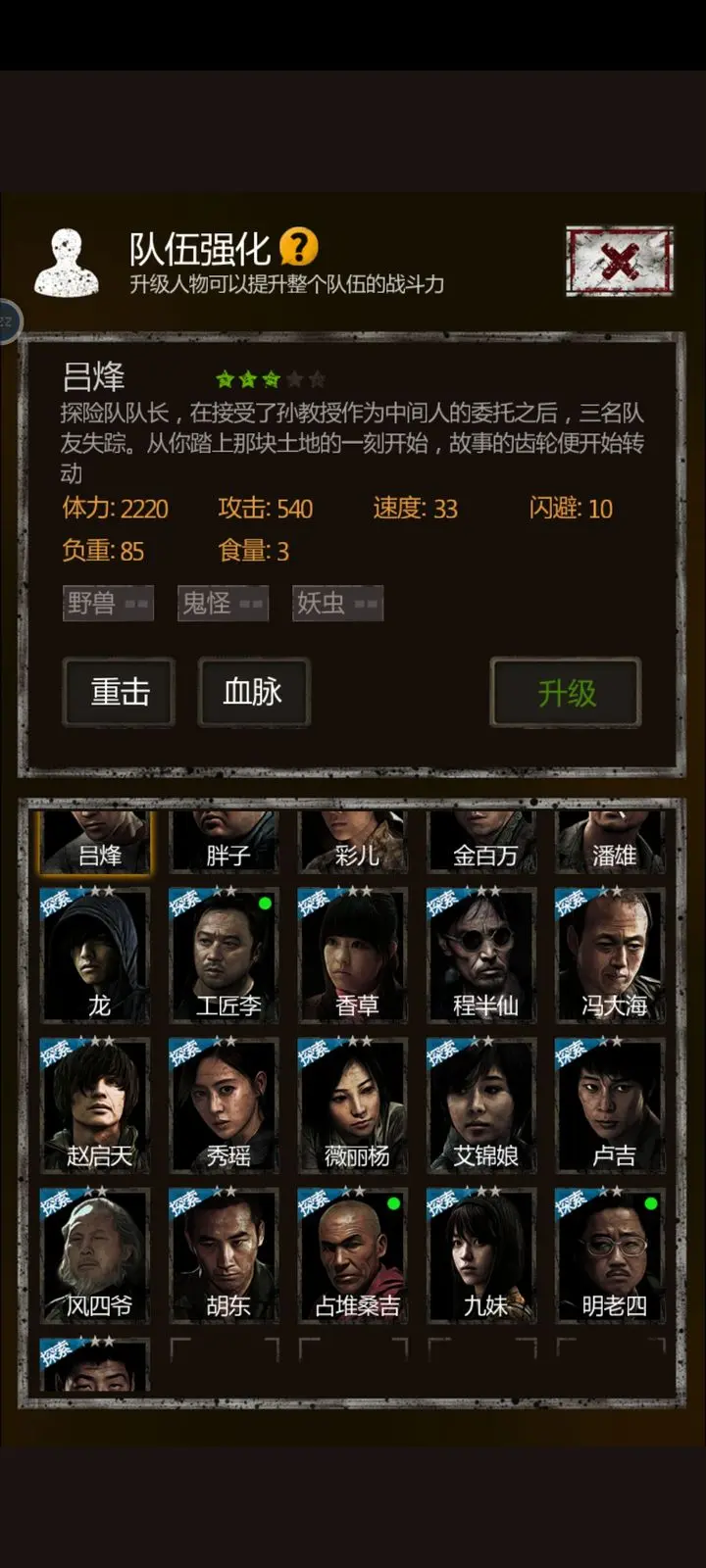Select the 秀瑶 character card

(x=225, y=1105)
